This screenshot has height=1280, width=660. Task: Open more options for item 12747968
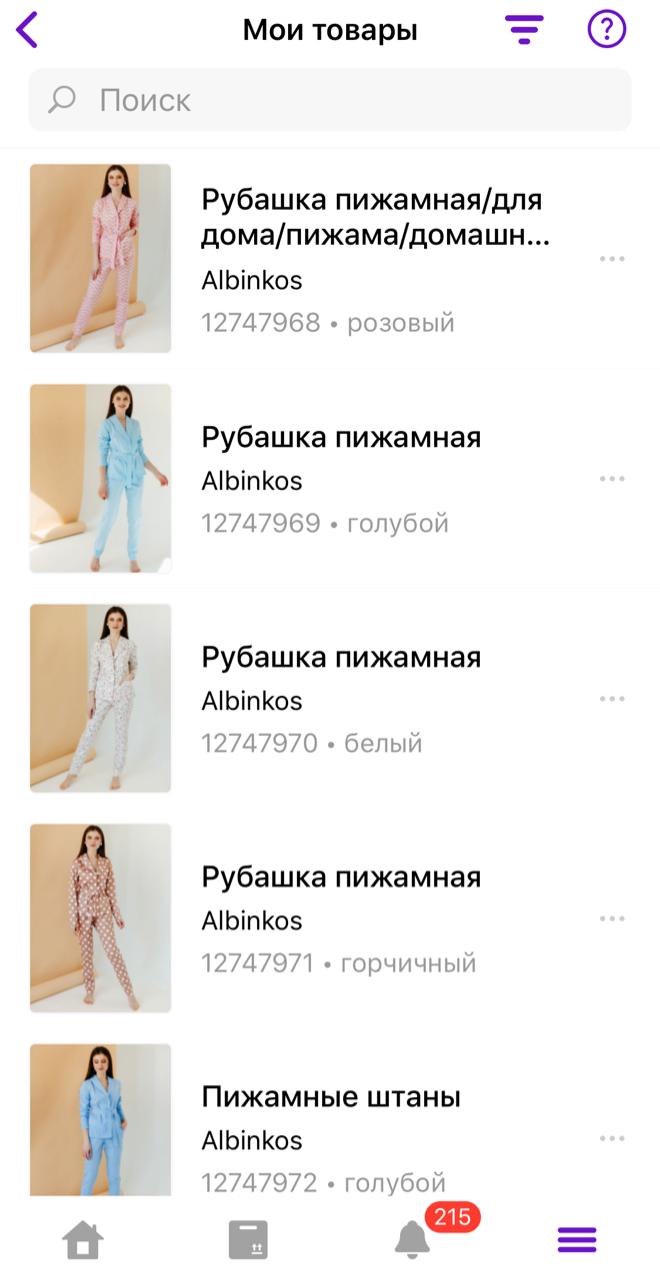click(x=612, y=259)
